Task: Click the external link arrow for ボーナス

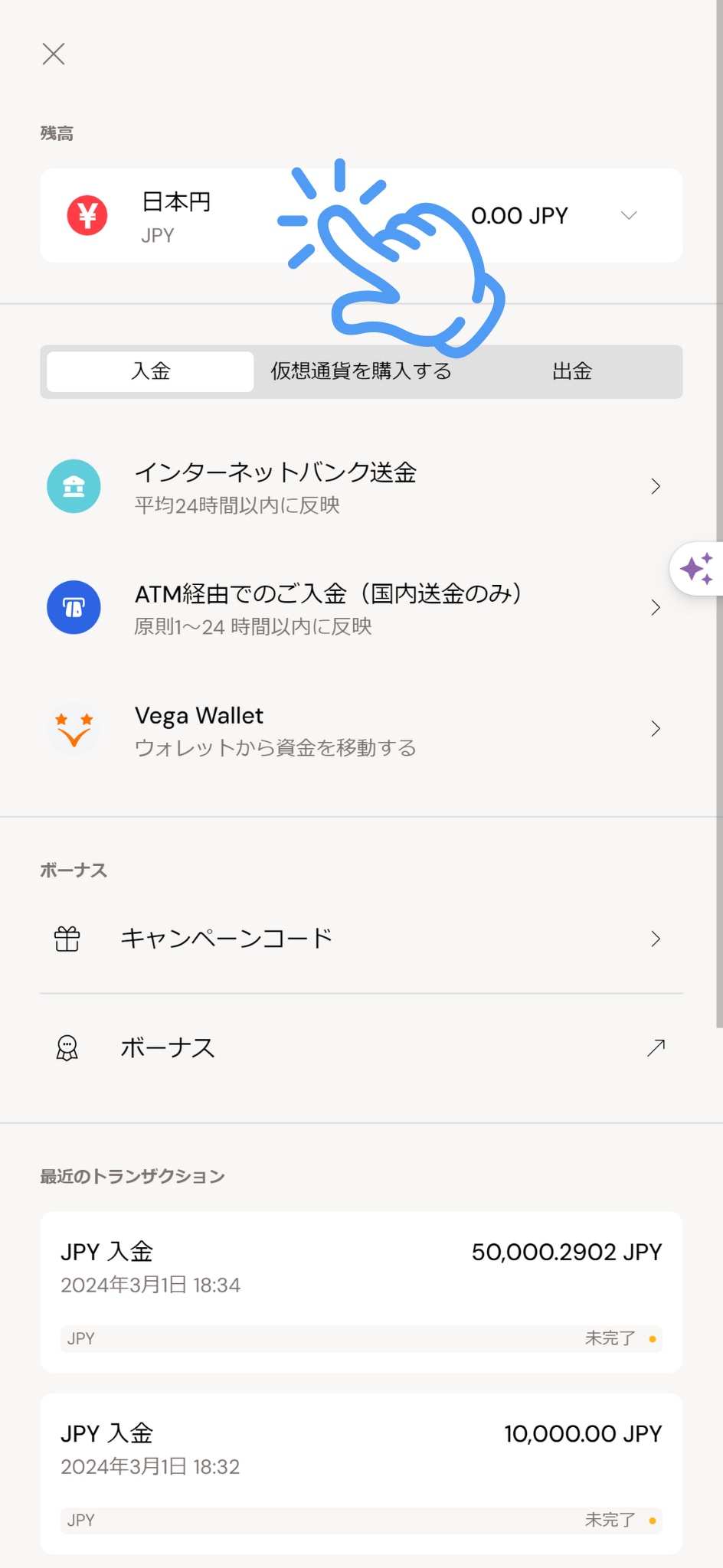Action: click(x=655, y=1047)
